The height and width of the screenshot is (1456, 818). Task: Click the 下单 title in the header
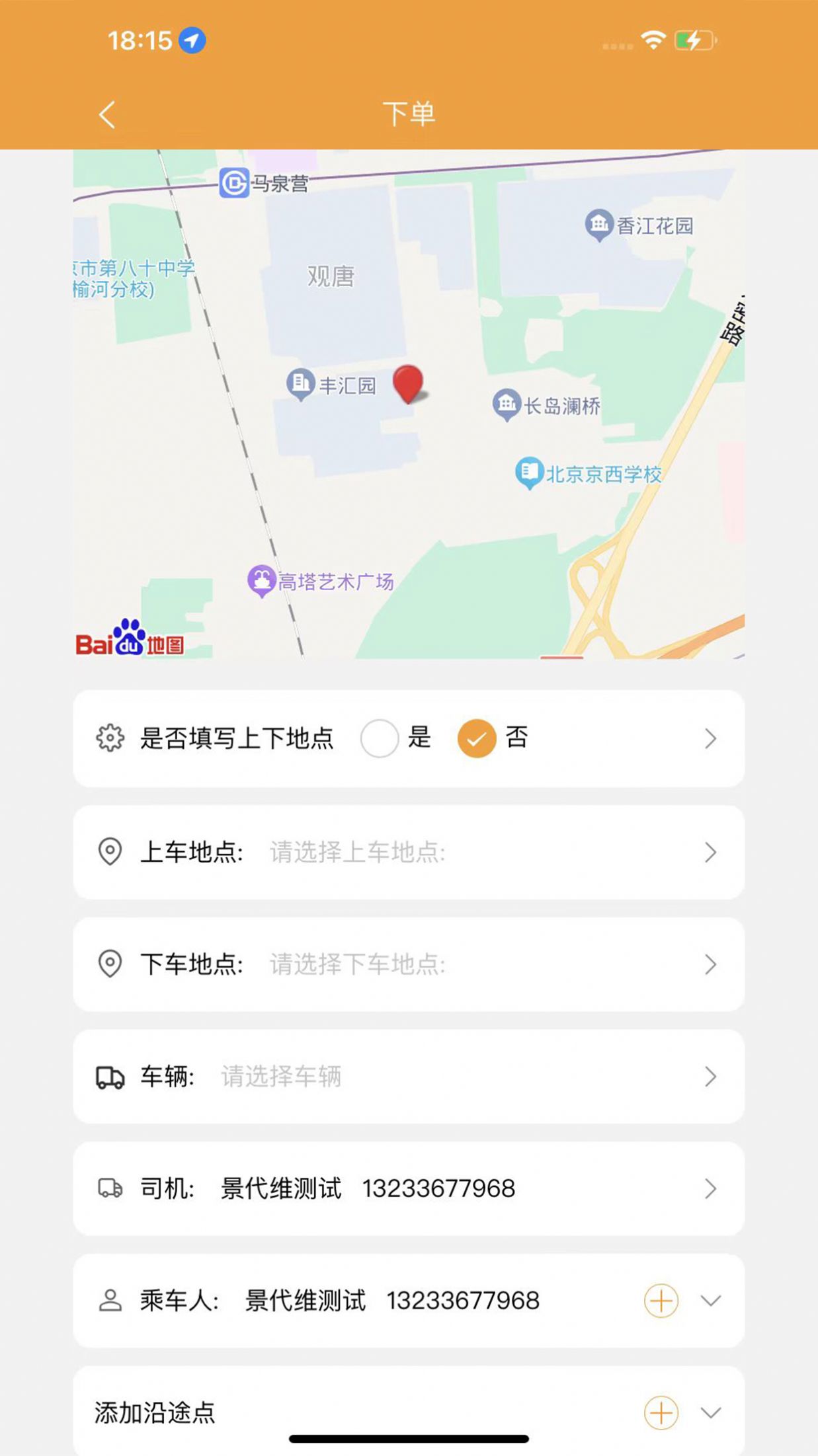coord(409,112)
